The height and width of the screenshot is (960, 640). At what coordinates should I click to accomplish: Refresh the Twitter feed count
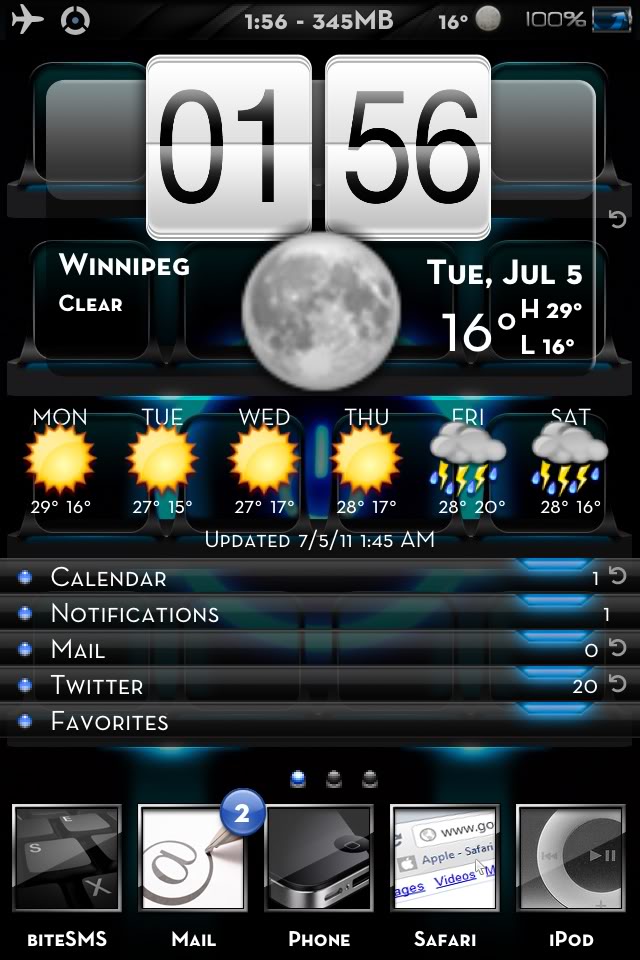click(x=617, y=685)
